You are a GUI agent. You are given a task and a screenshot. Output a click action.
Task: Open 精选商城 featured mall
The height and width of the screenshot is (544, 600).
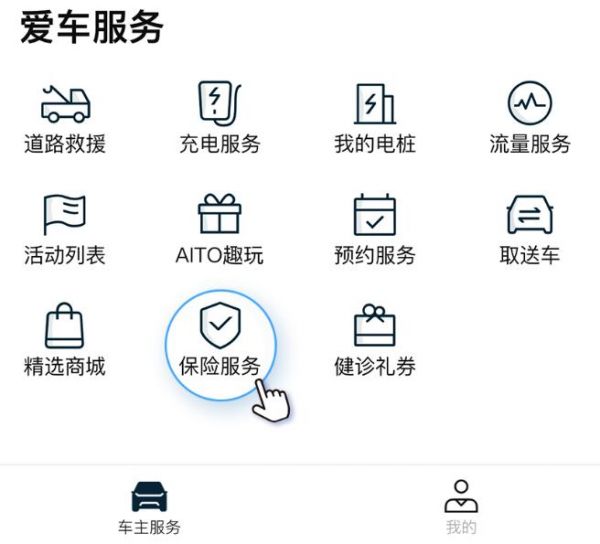coord(65,341)
